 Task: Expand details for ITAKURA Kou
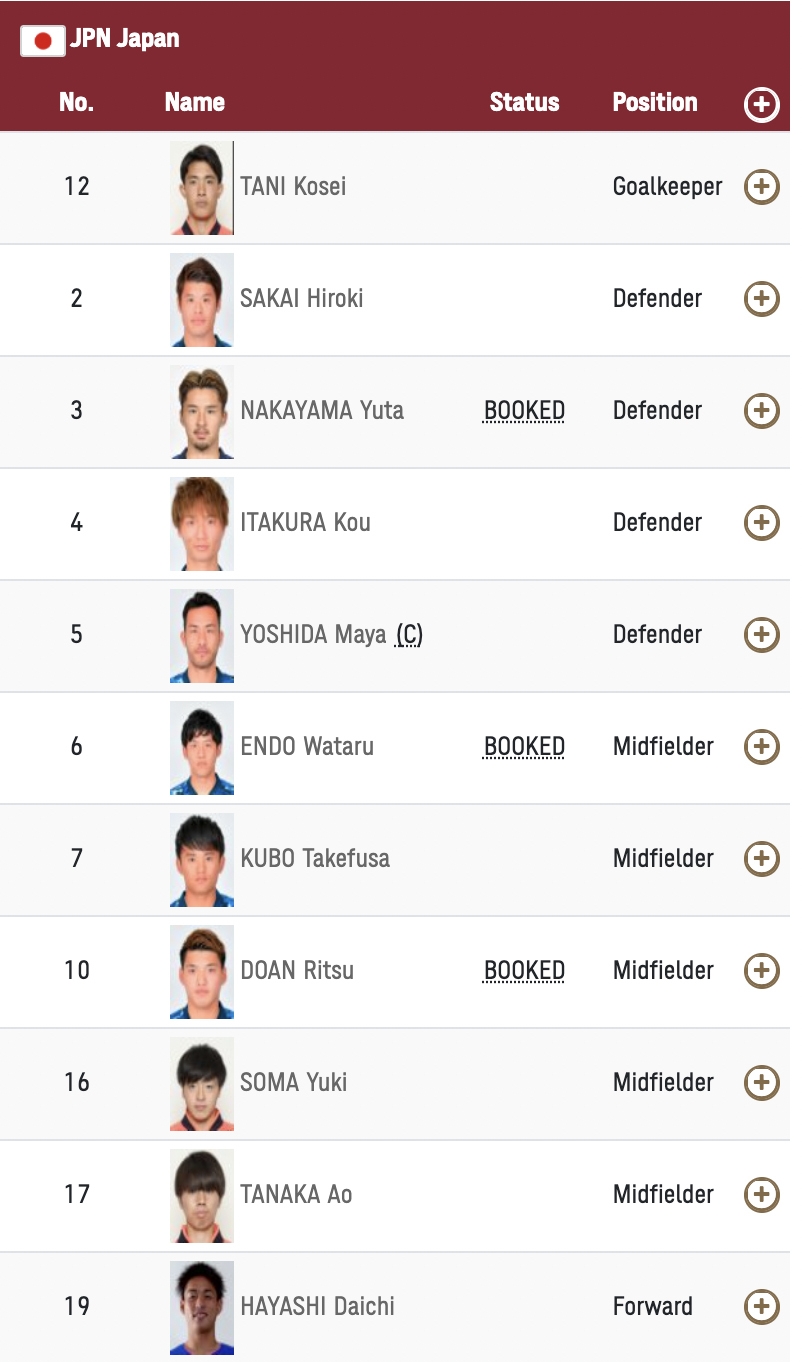coord(762,523)
